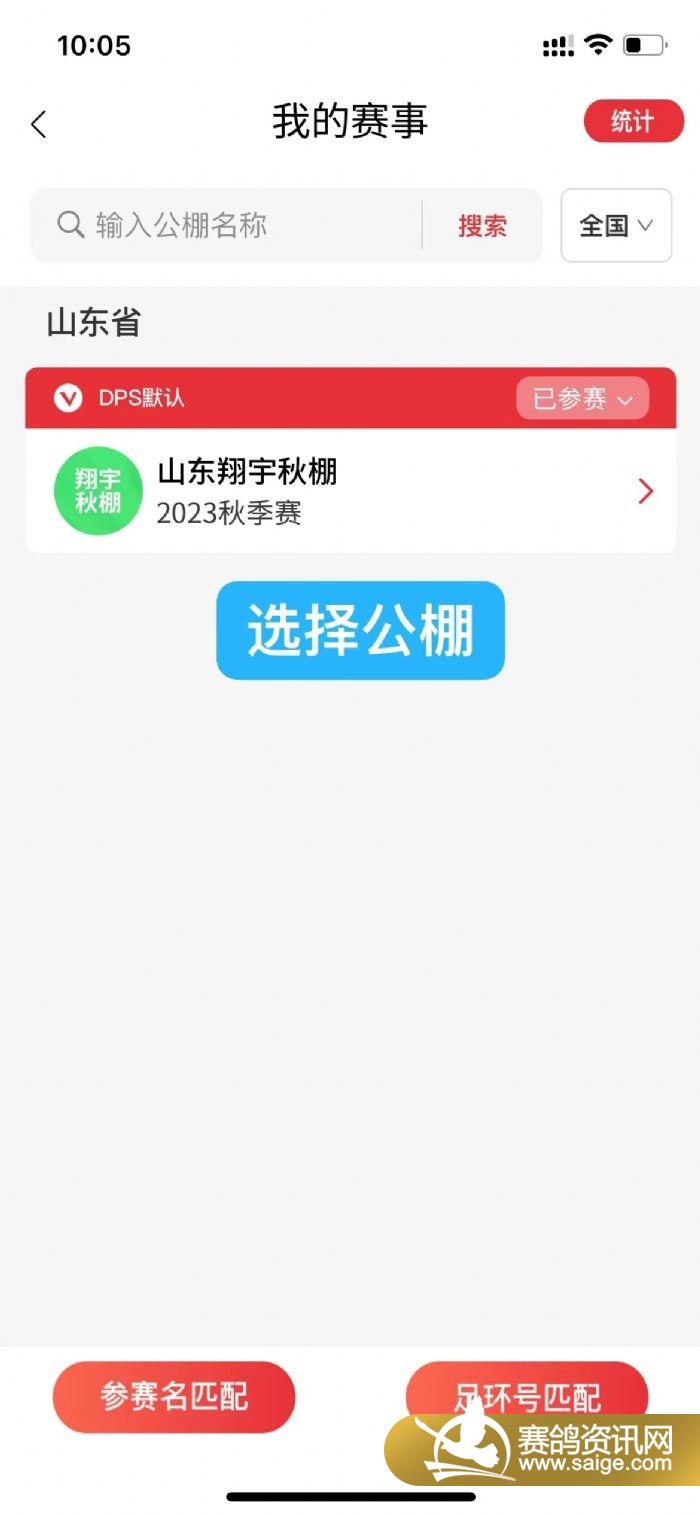Open 山东翔宇秋棚 2023秋季赛

coord(350,491)
